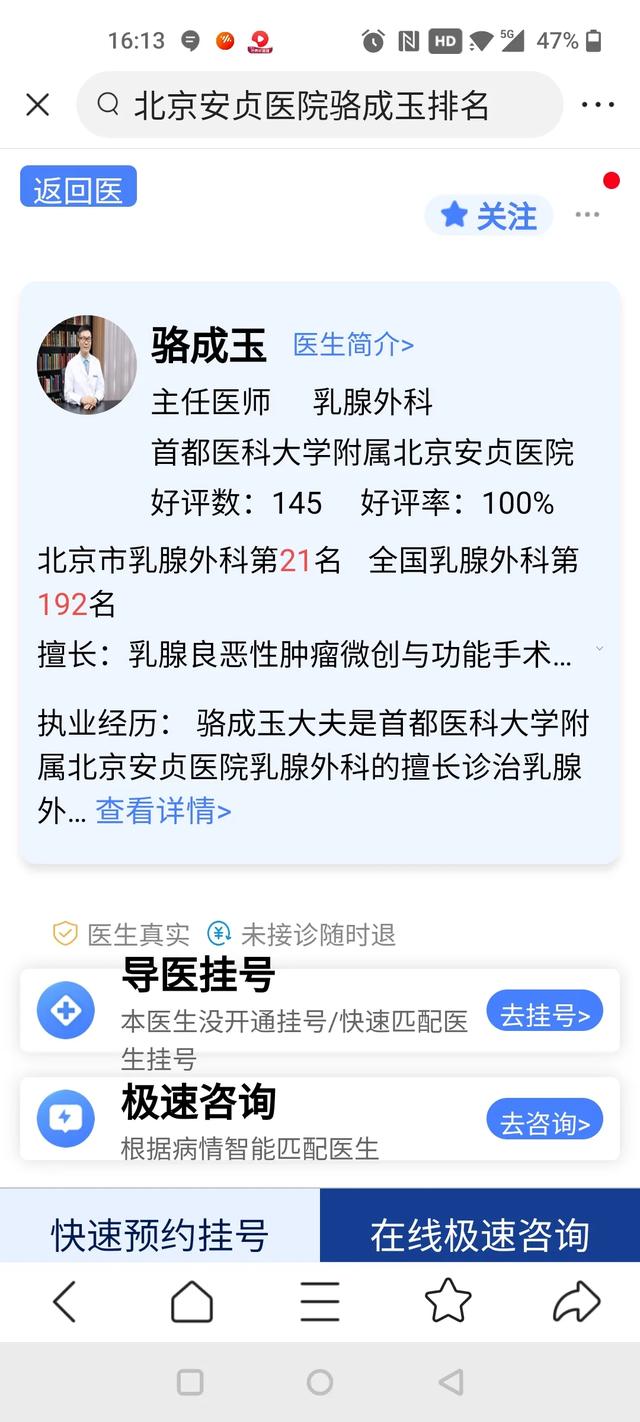View 骆成玉's profile photo
640x1422 pixels.
(87, 366)
